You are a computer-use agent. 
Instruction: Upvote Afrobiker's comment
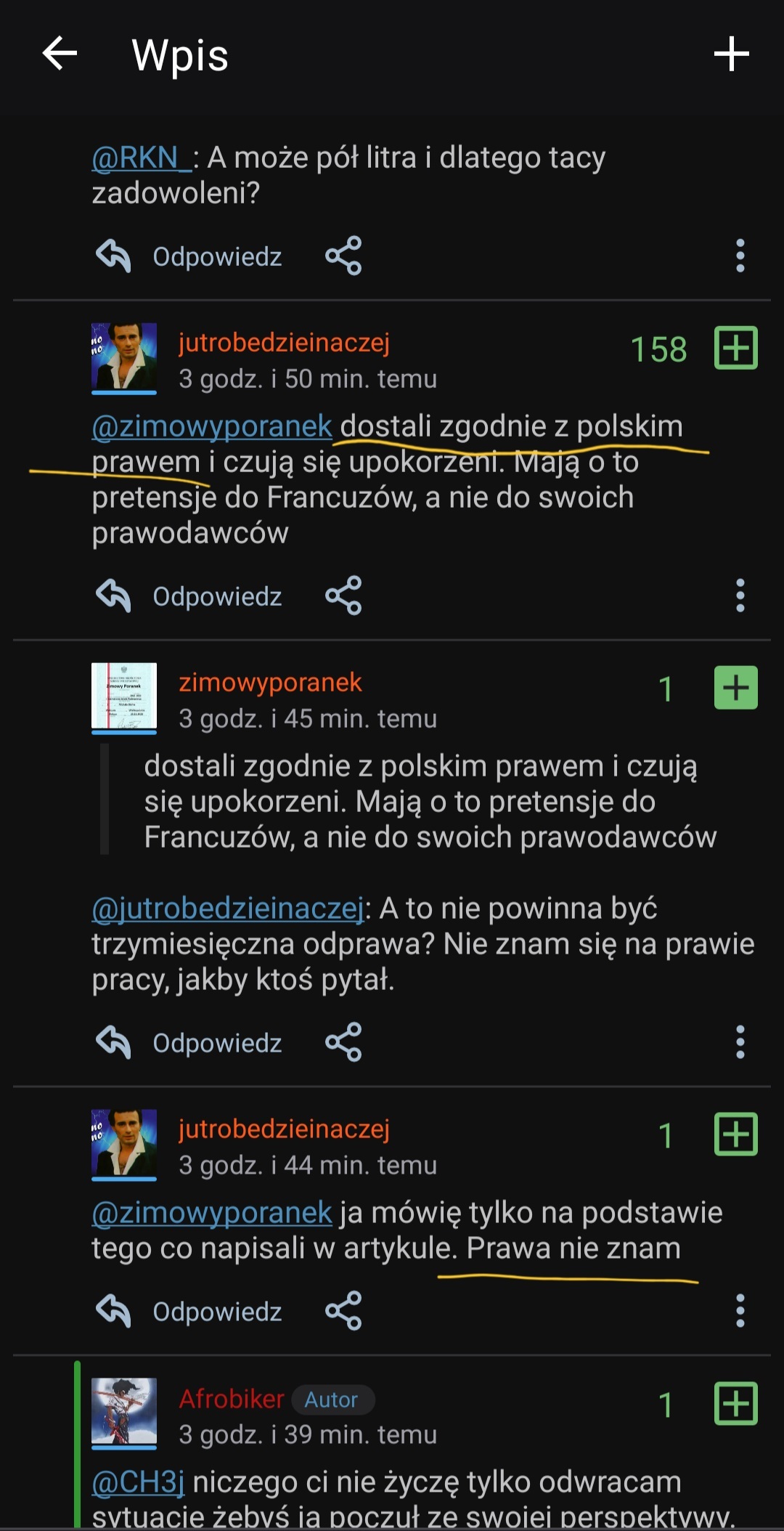735,1404
